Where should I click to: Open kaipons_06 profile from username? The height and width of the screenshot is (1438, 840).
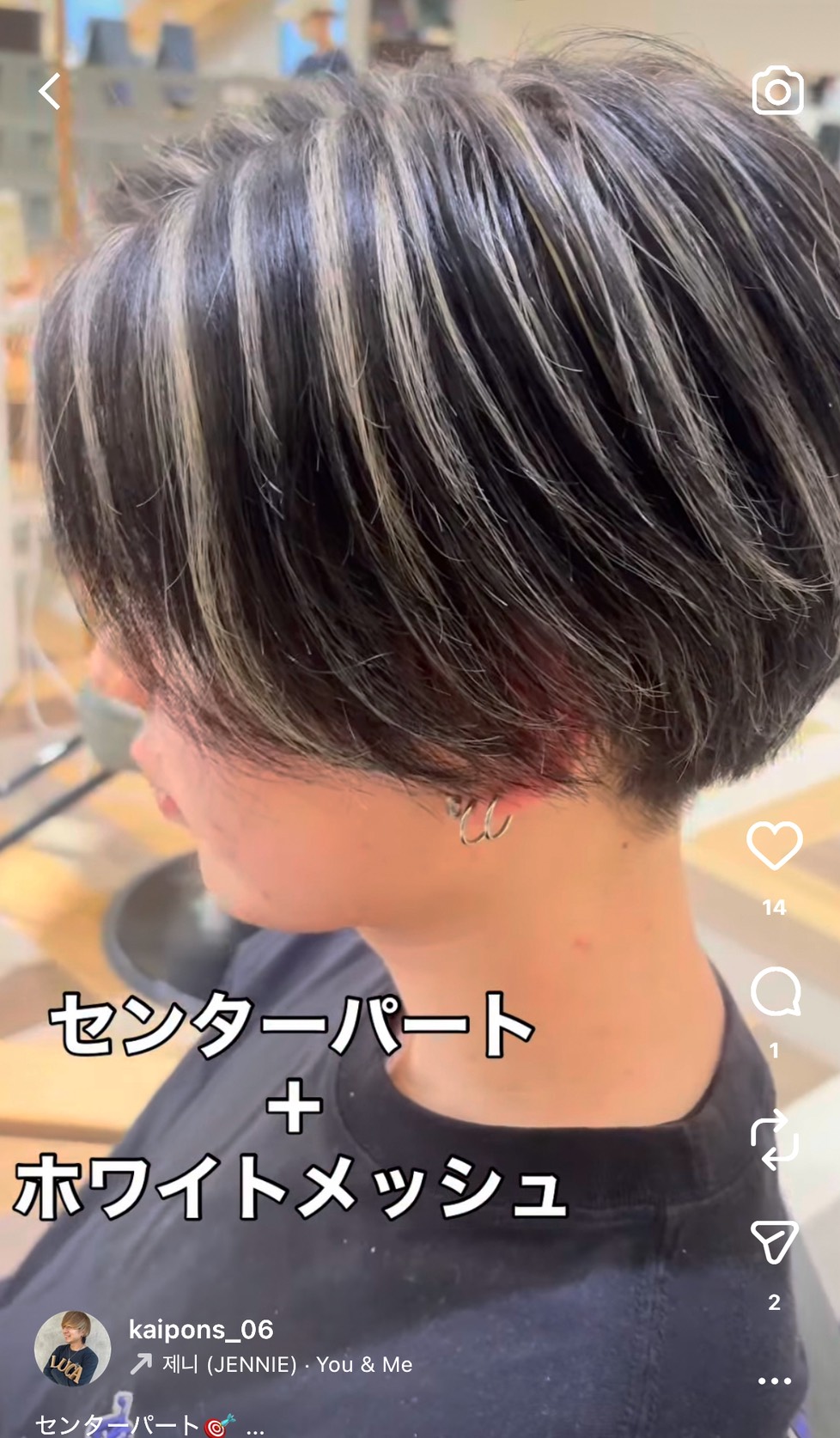pos(201,1330)
